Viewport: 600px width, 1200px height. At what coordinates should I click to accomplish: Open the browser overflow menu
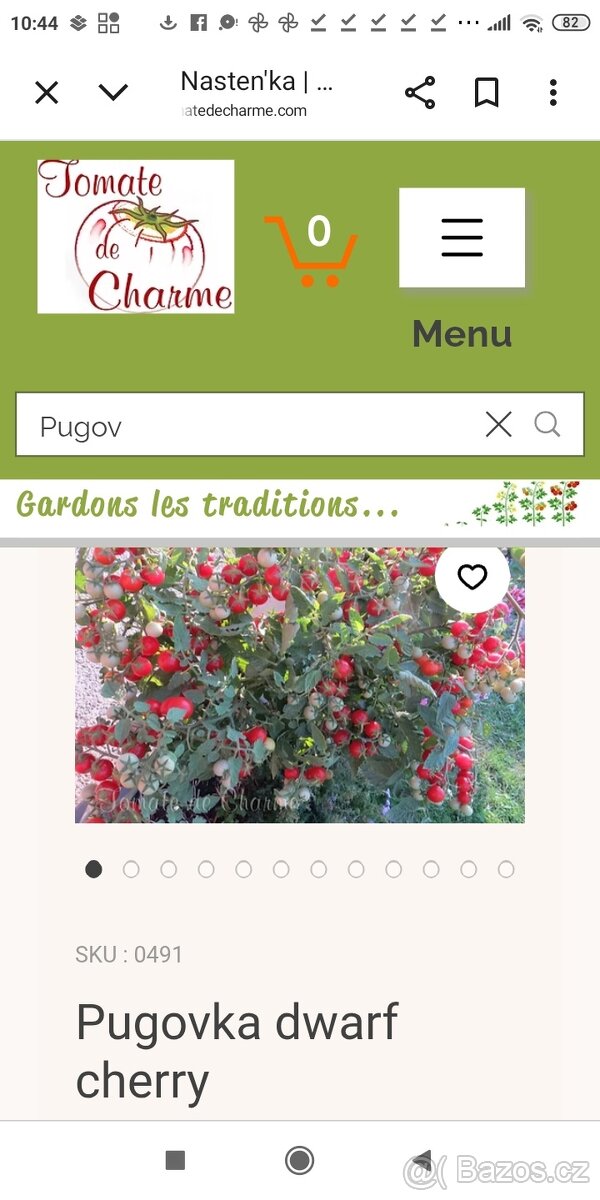(x=553, y=93)
